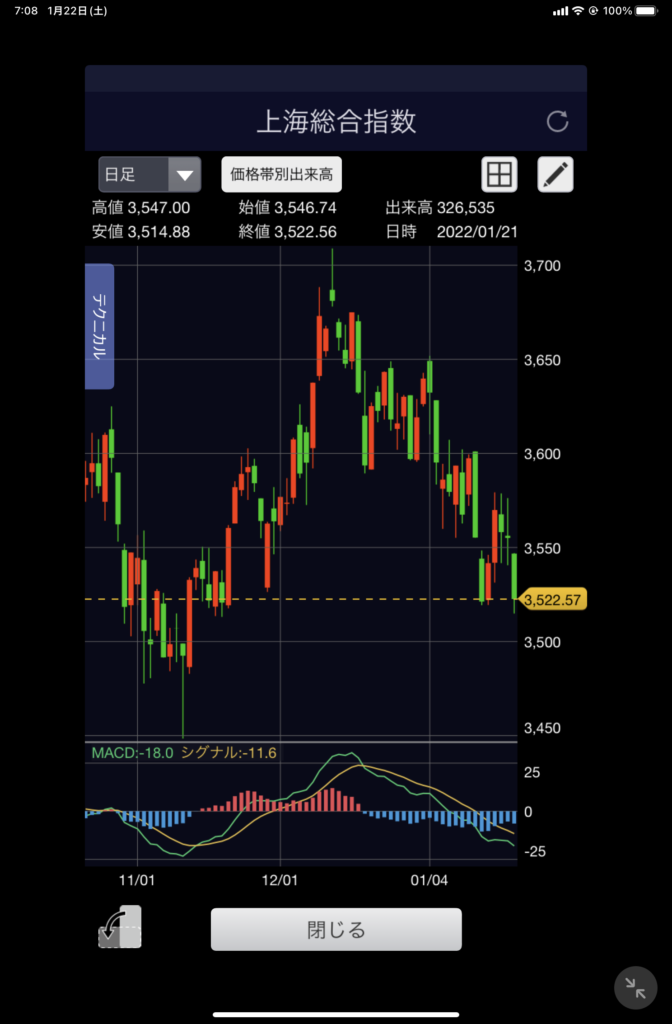672x1024 pixels.
Task: Expand the テクニカル side tab
Action: click(100, 326)
